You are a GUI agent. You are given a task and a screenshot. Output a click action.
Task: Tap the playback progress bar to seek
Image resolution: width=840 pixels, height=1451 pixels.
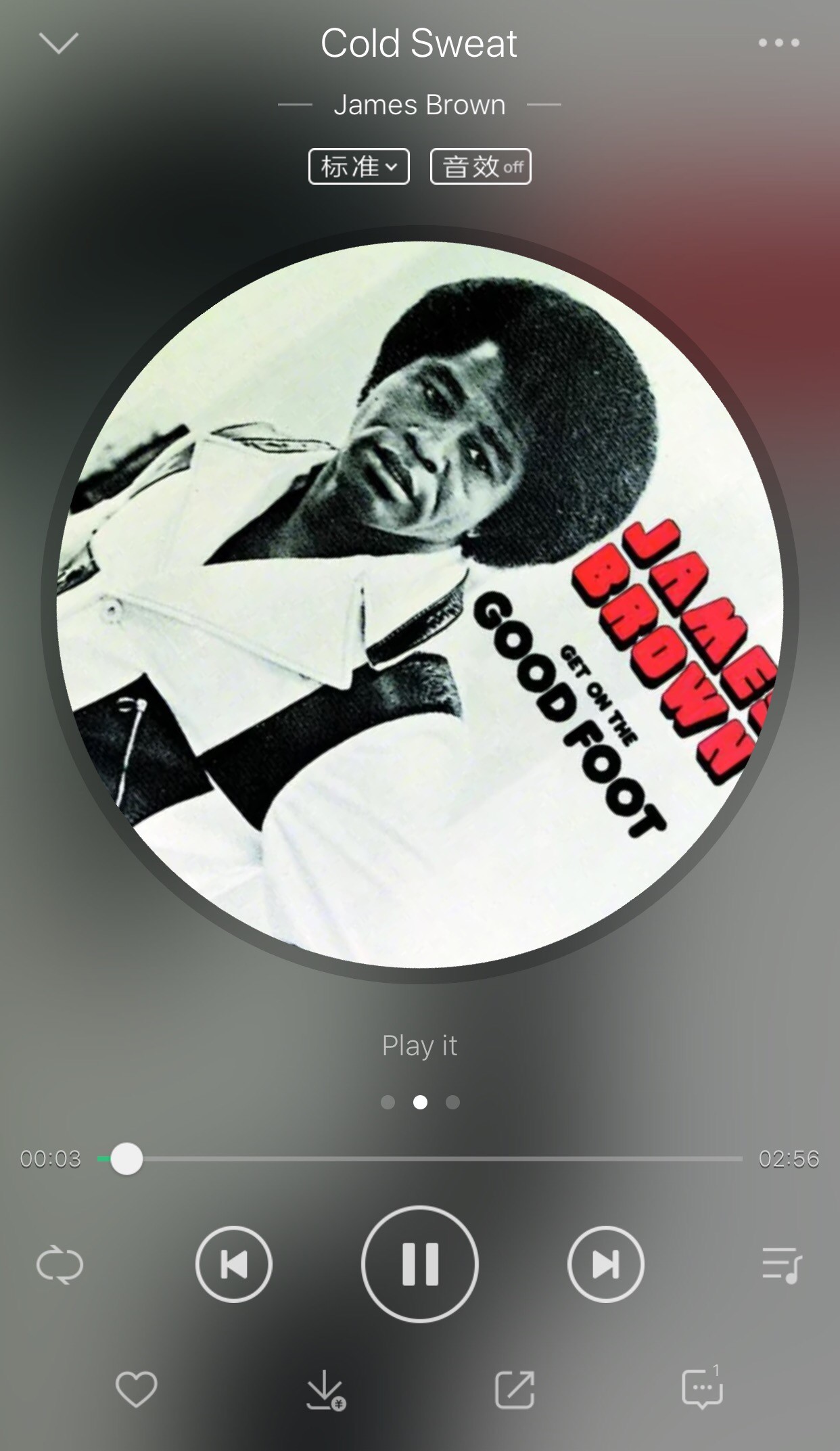pos(433,1159)
